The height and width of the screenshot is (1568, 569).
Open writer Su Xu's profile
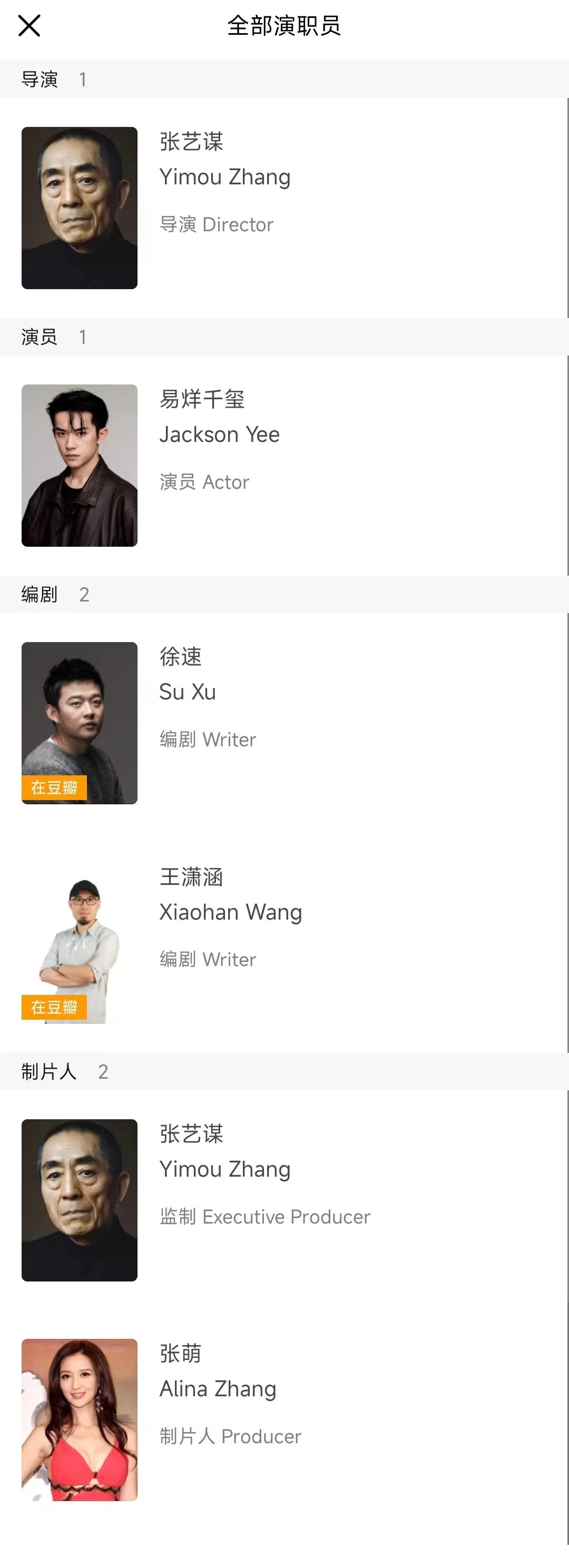click(x=188, y=692)
